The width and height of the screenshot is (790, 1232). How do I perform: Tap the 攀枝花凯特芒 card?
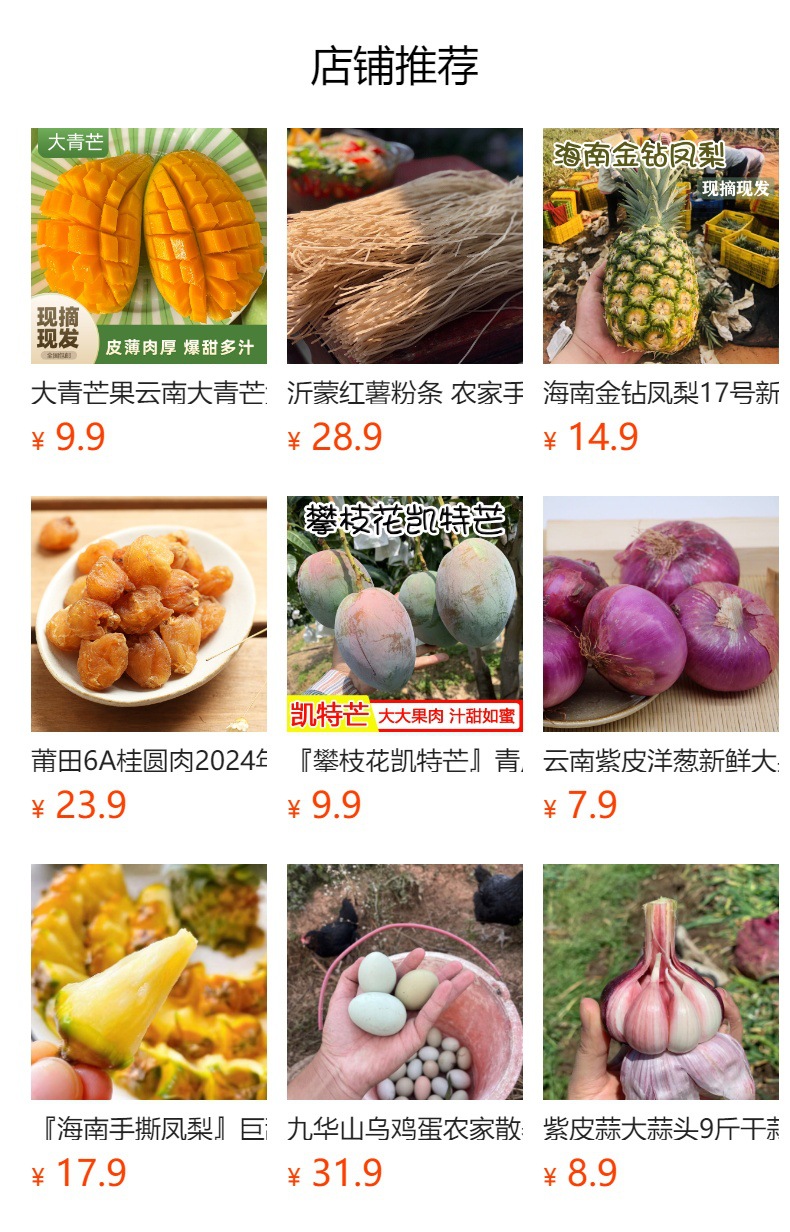click(x=405, y=614)
